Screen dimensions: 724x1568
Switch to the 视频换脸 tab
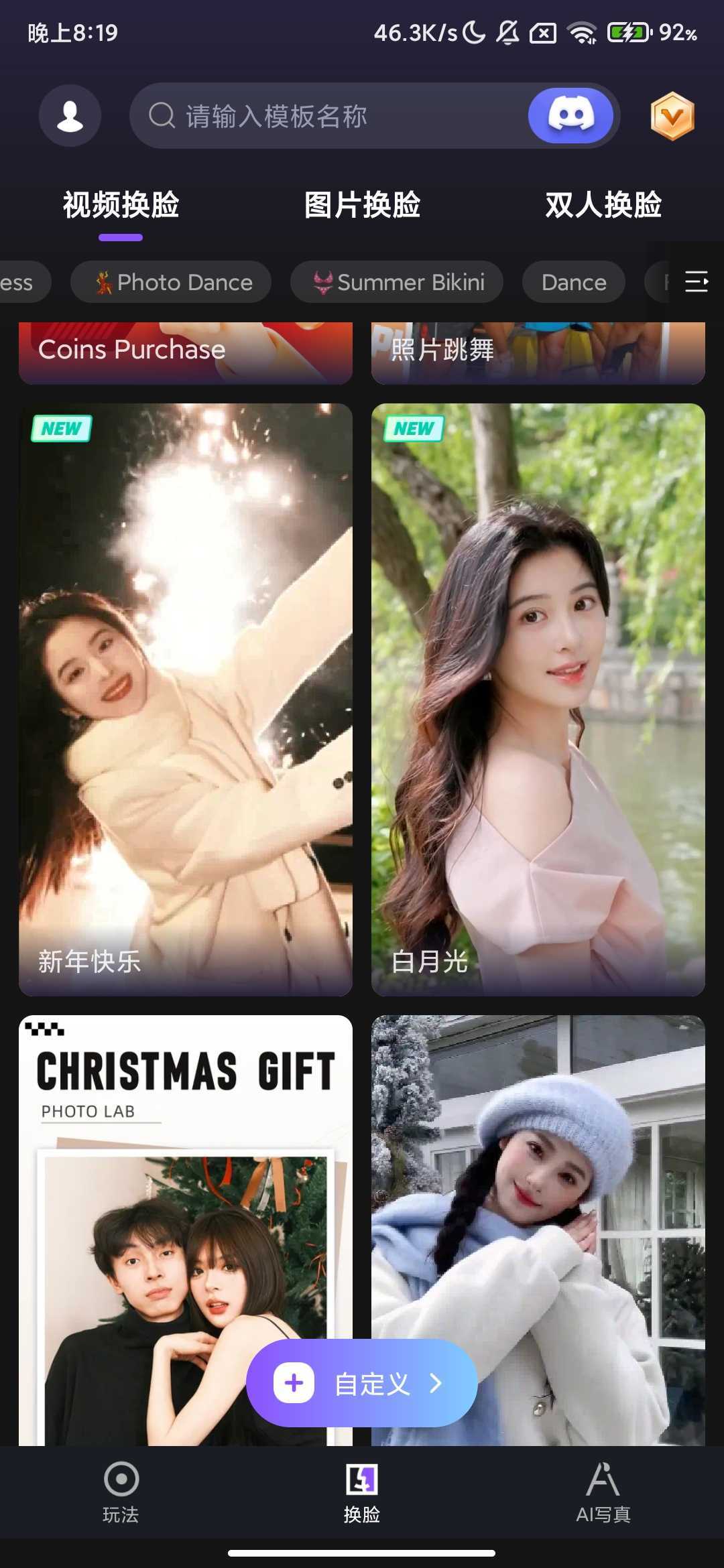coord(121,205)
